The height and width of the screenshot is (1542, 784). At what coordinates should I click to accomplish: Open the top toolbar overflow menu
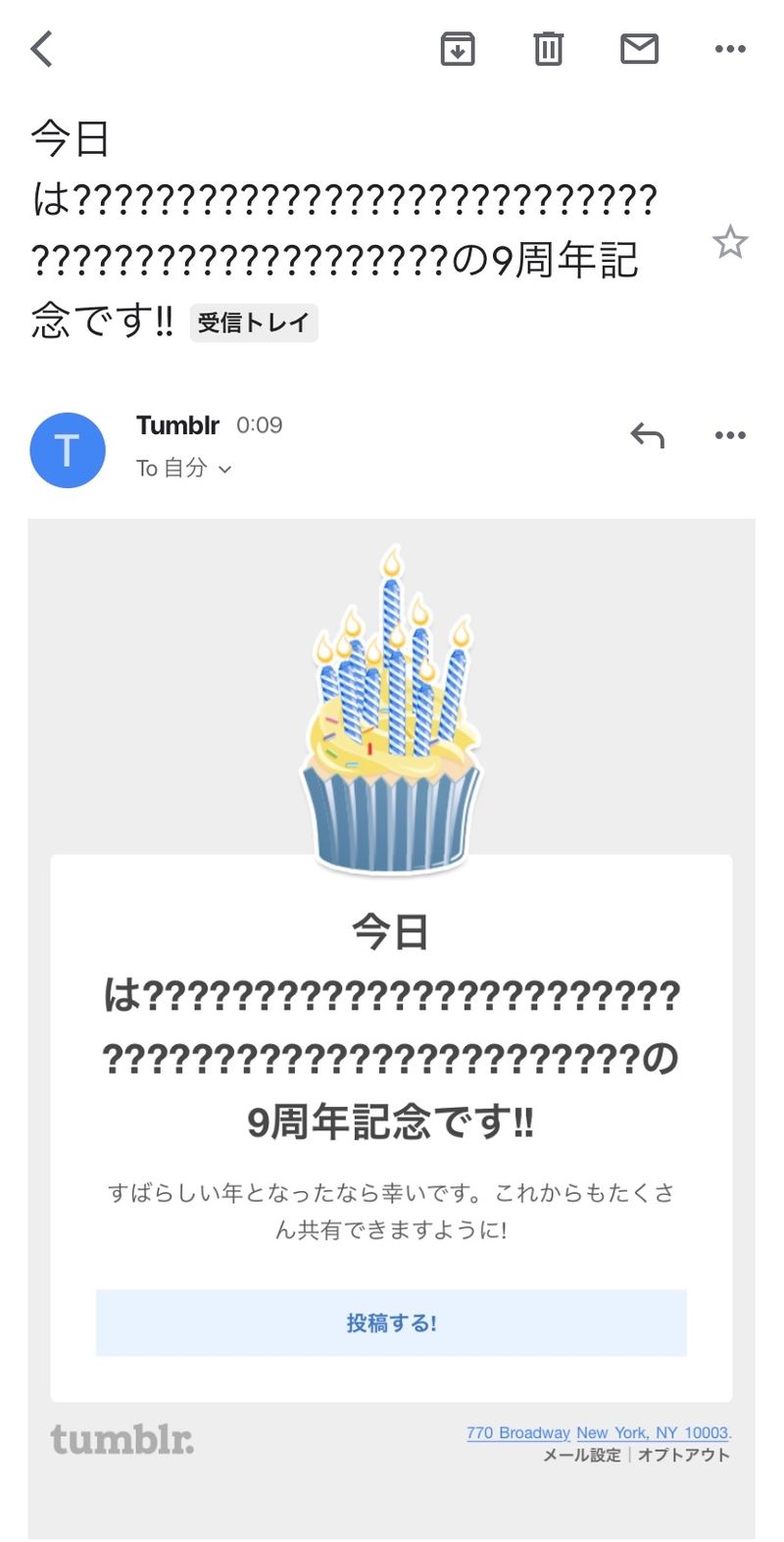click(730, 48)
